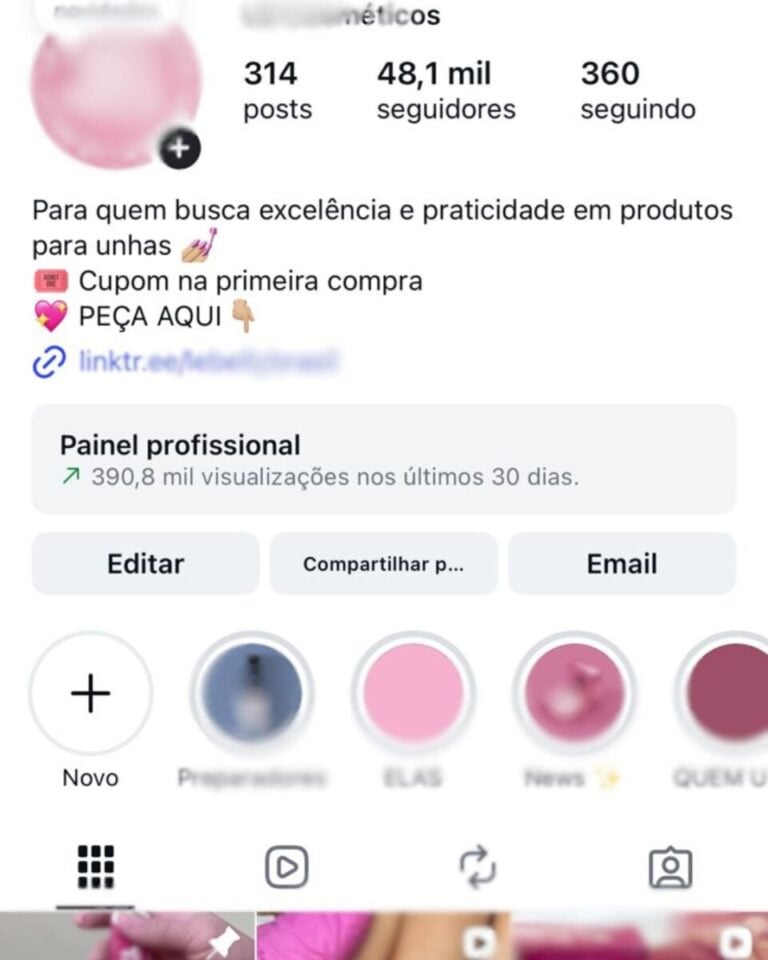
Task: Open the insights arrow in Painel profissional
Action: pos(71,477)
